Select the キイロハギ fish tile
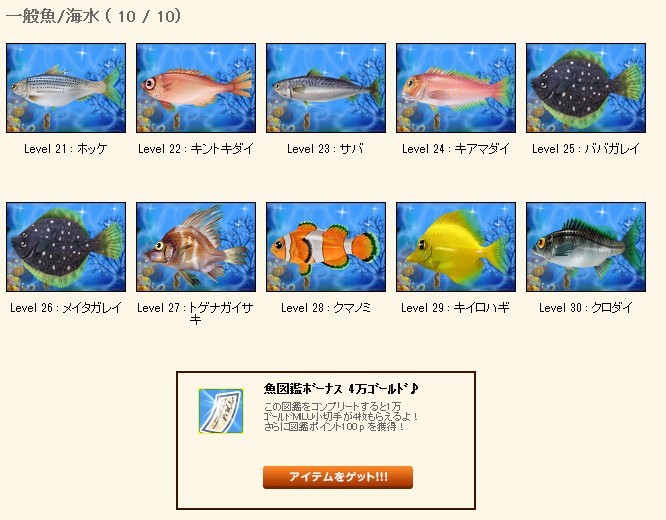 click(456, 247)
